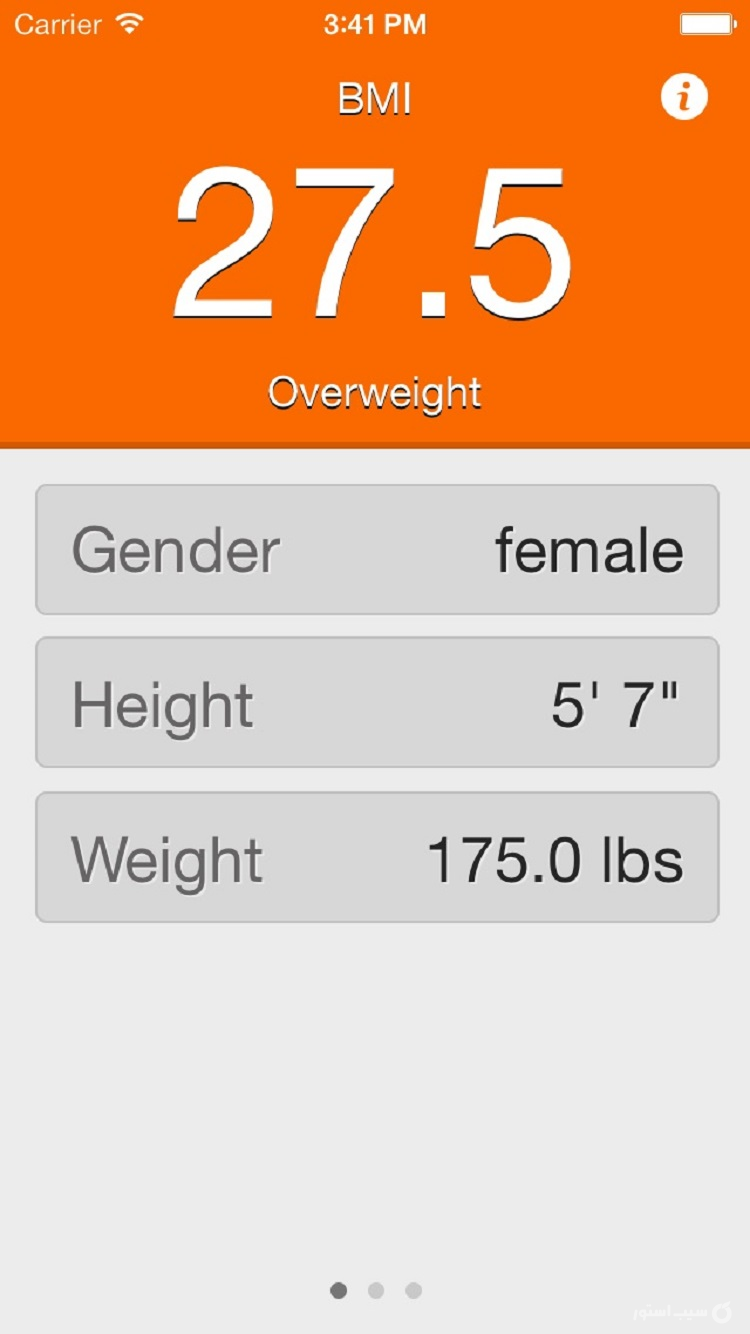Tap the battery indicator

[x=706, y=23]
